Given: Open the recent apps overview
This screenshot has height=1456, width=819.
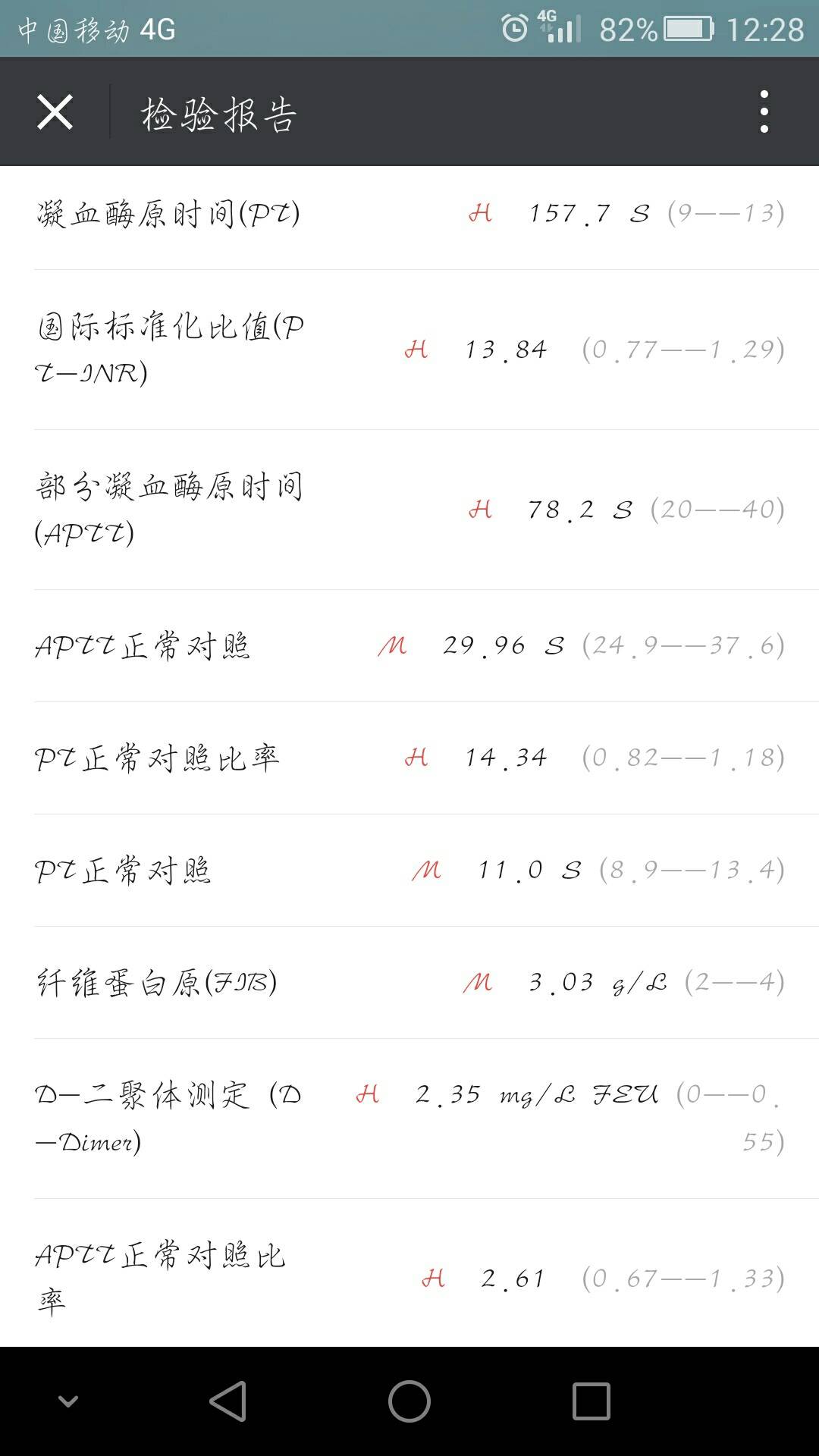Looking at the screenshot, I should pos(591,1401).
